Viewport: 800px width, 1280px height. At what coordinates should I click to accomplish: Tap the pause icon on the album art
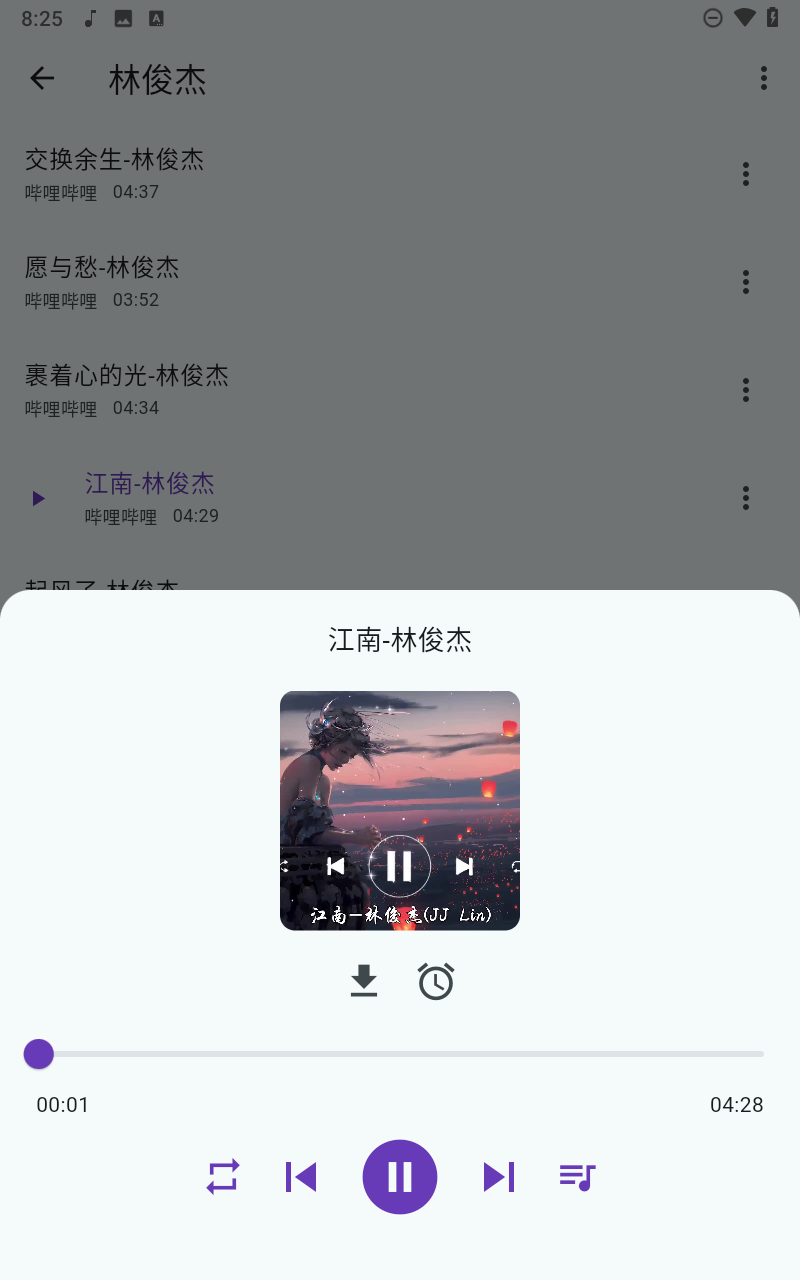pyautogui.click(x=400, y=866)
